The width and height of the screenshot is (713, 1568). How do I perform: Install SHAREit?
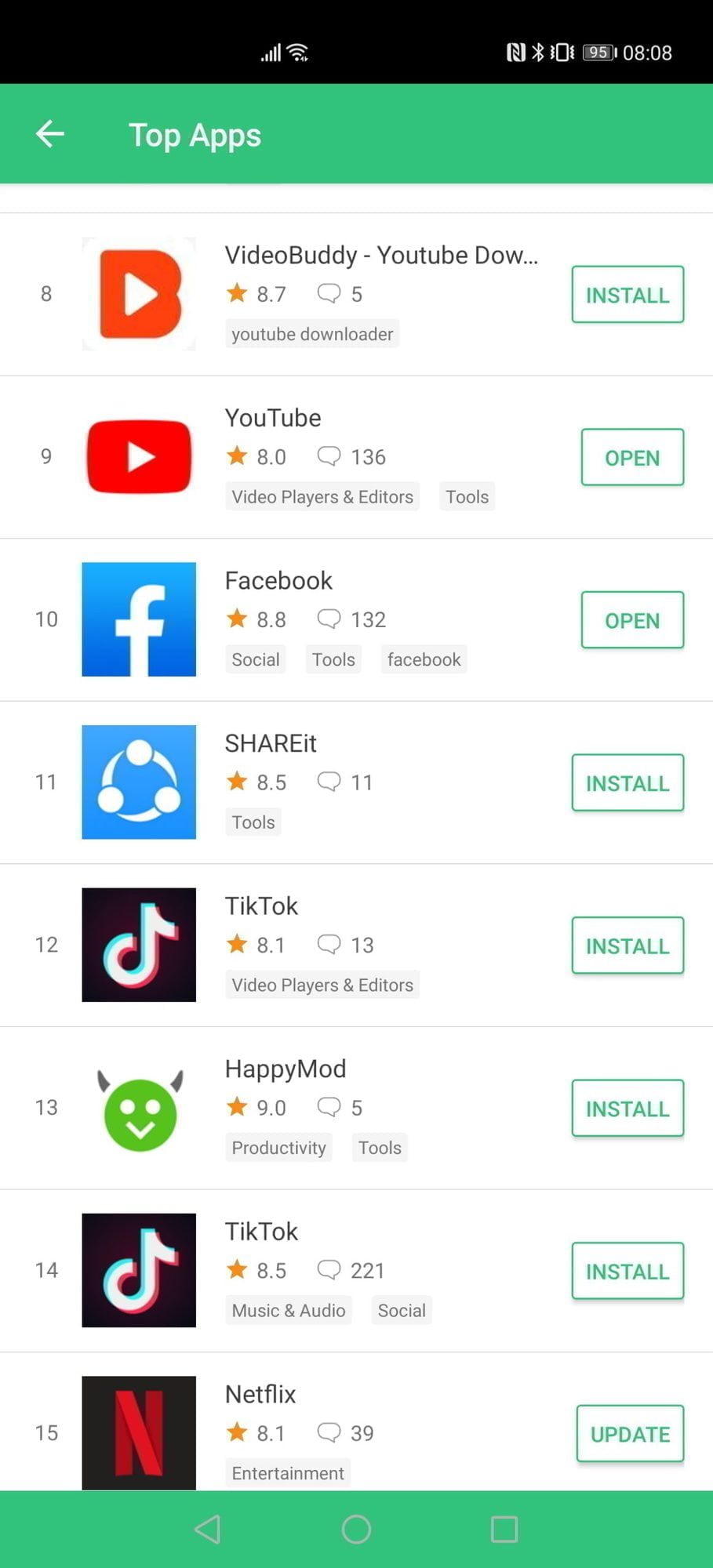pos(627,782)
